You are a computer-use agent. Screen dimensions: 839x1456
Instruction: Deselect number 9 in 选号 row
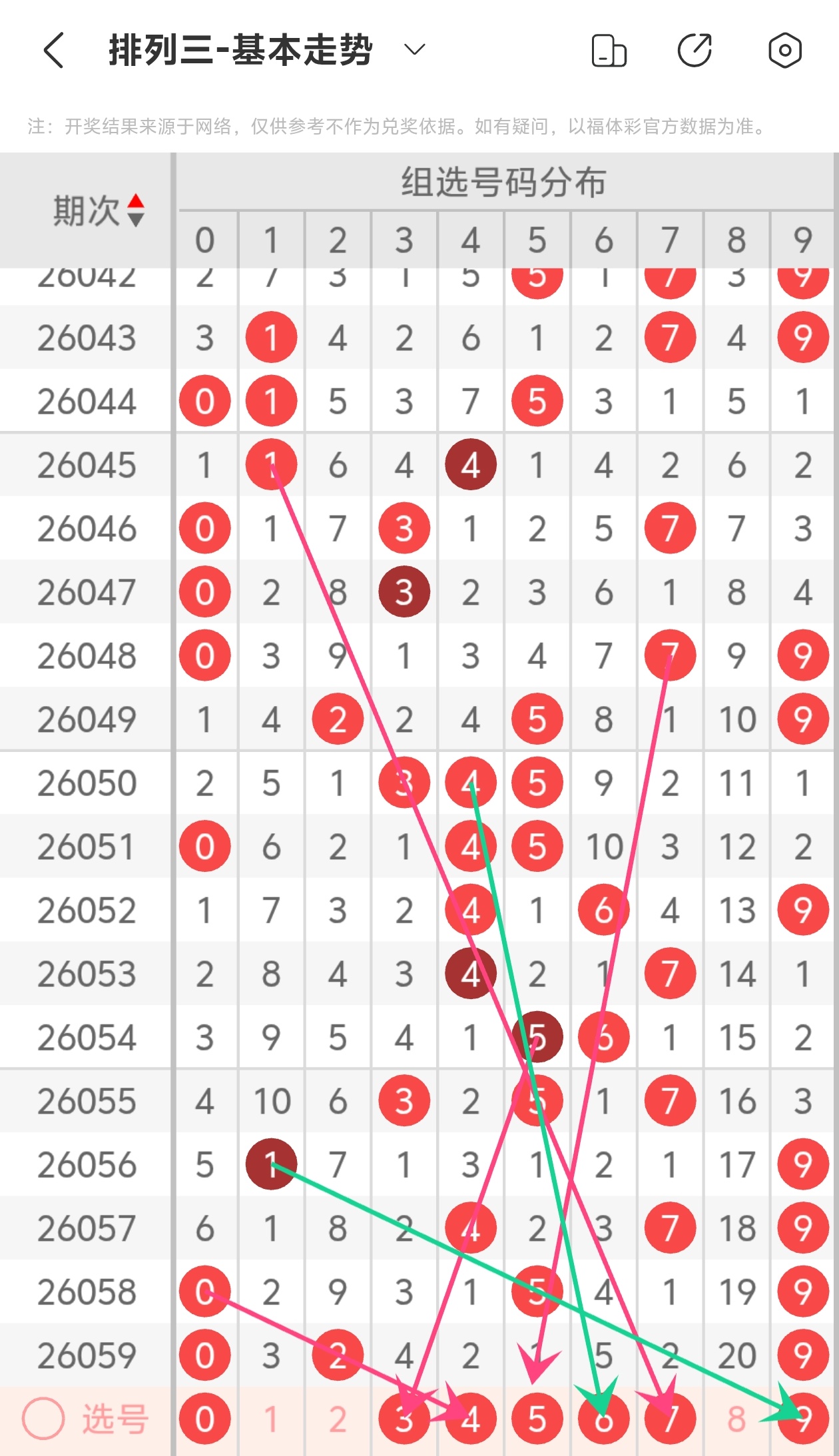pyautogui.click(x=803, y=1419)
